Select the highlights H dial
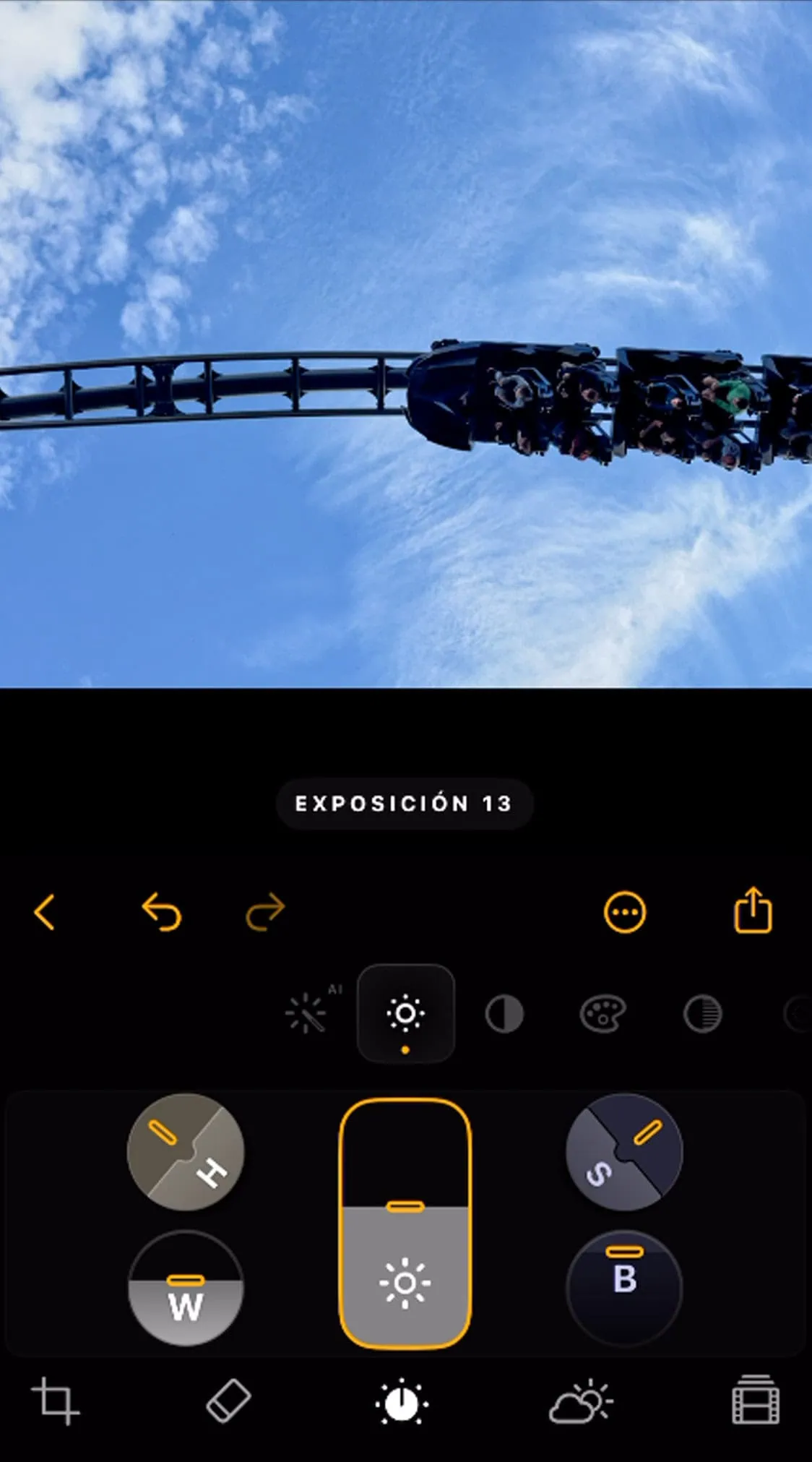This screenshot has width=812, height=1462. [x=186, y=1152]
